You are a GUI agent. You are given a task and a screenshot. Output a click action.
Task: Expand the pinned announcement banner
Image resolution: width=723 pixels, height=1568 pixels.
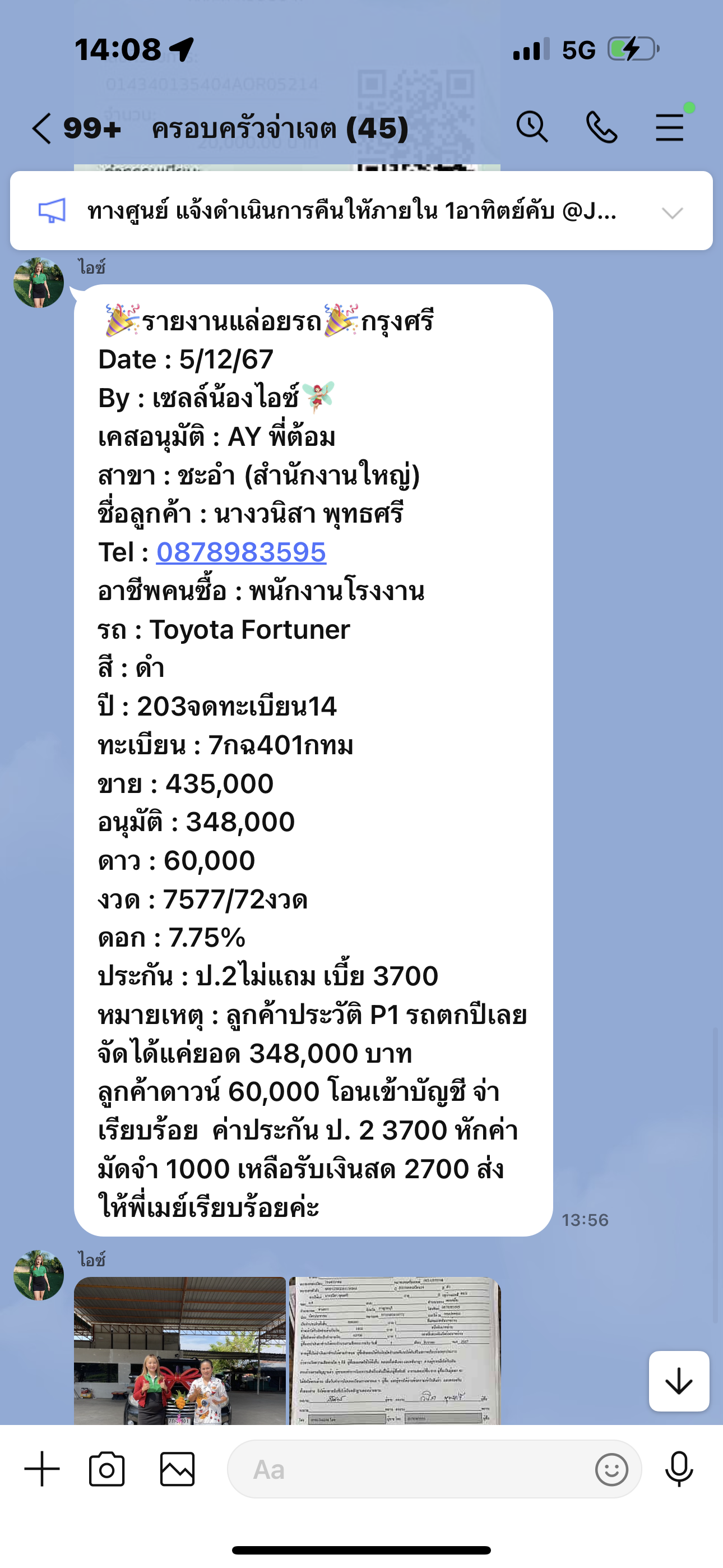coord(673,213)
